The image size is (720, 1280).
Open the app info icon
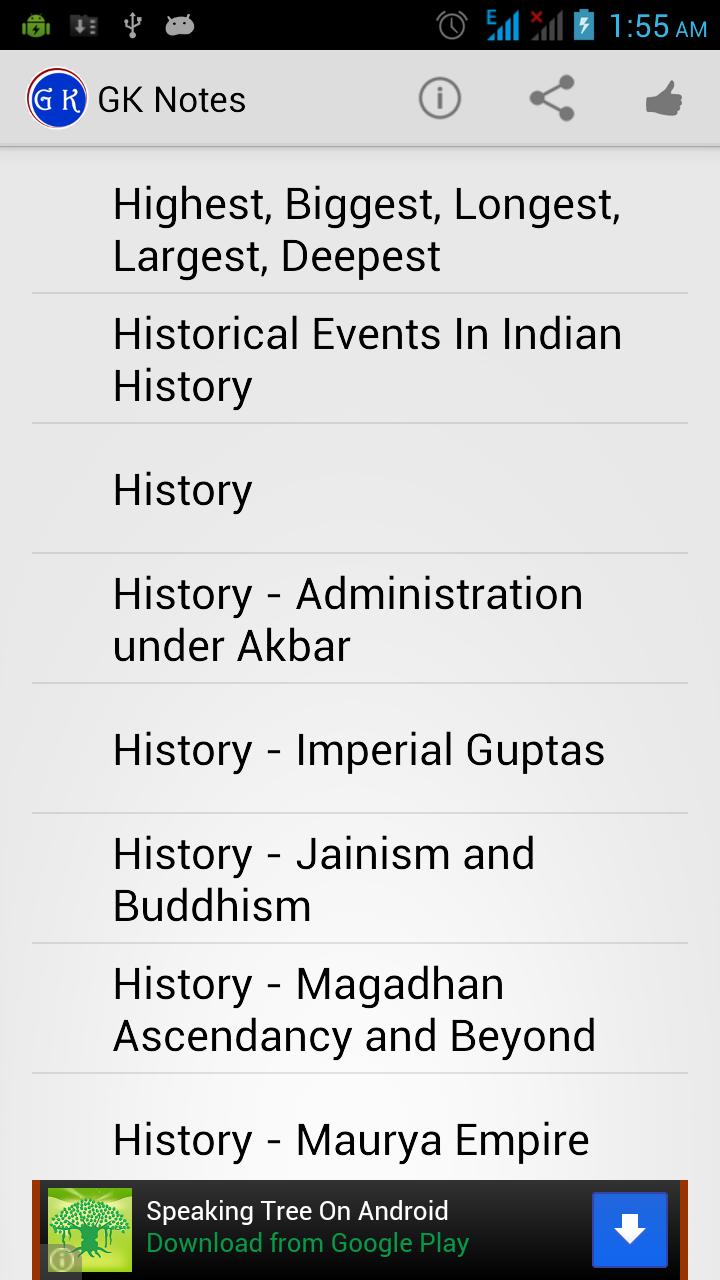coord(439,99)
